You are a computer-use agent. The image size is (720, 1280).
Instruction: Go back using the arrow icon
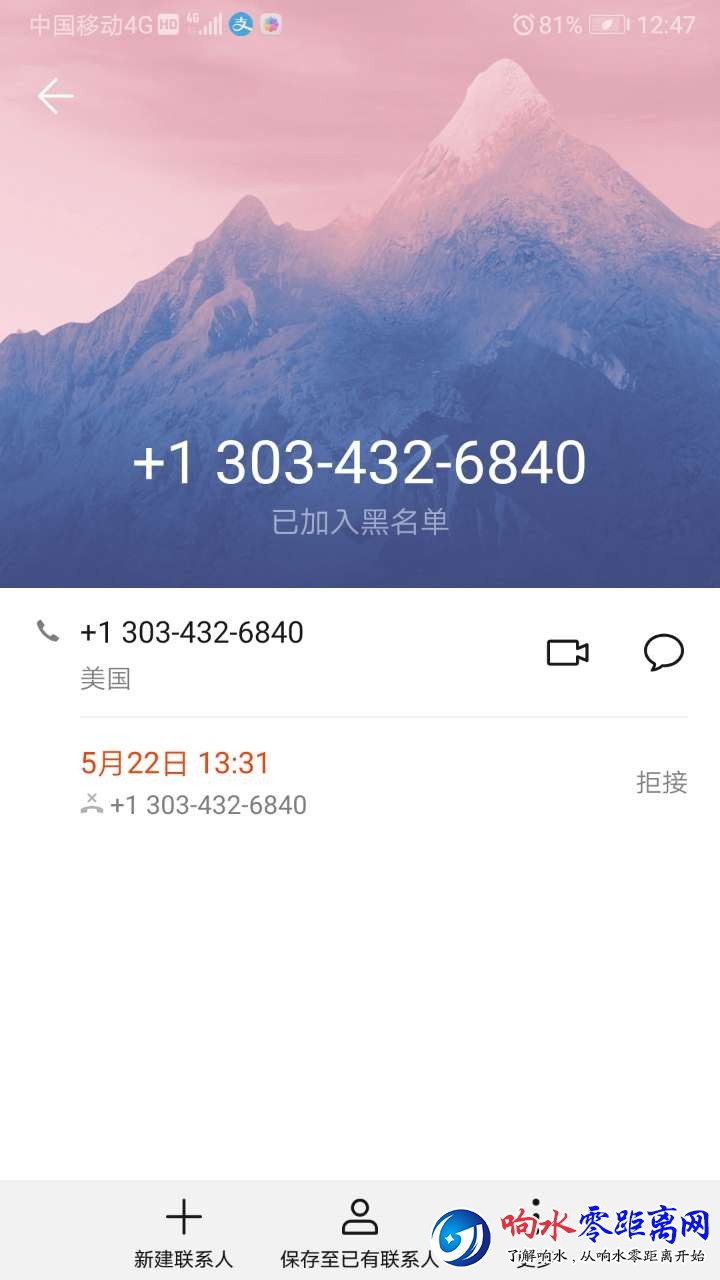(x=55, y=96)
